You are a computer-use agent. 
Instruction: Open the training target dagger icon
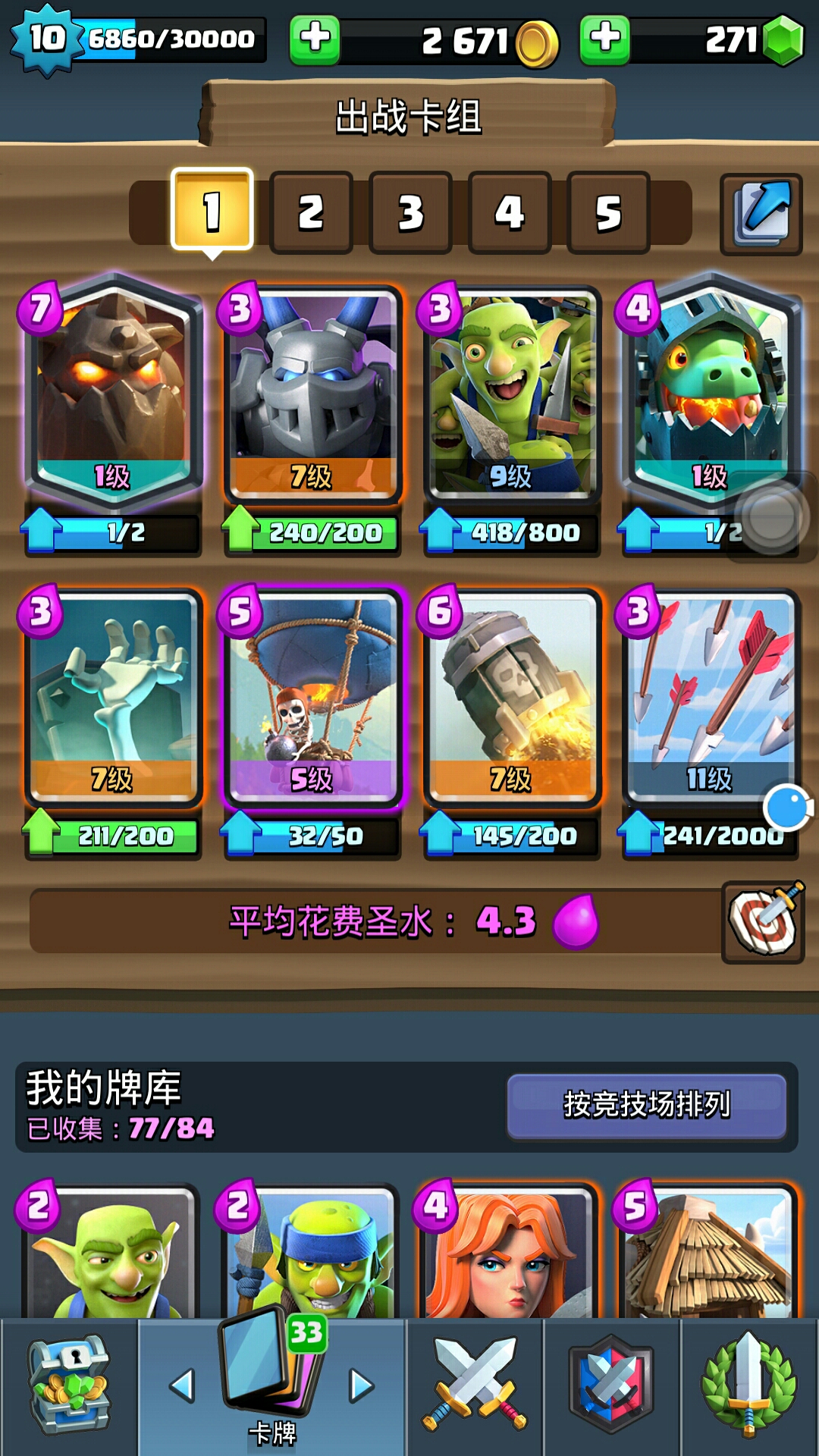tap(762, 923)
